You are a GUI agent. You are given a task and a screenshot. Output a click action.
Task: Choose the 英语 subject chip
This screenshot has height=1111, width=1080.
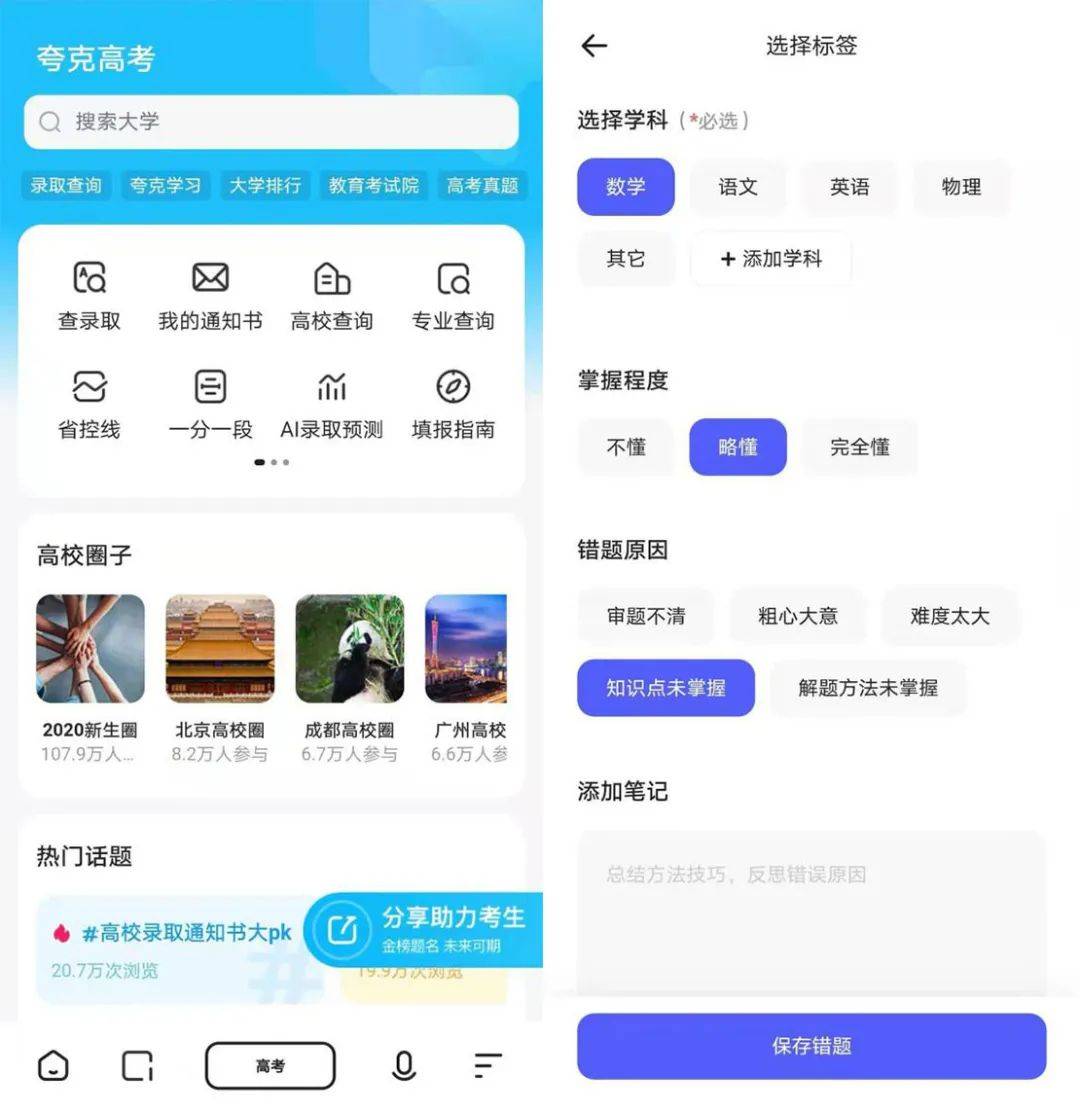(849, 187)
